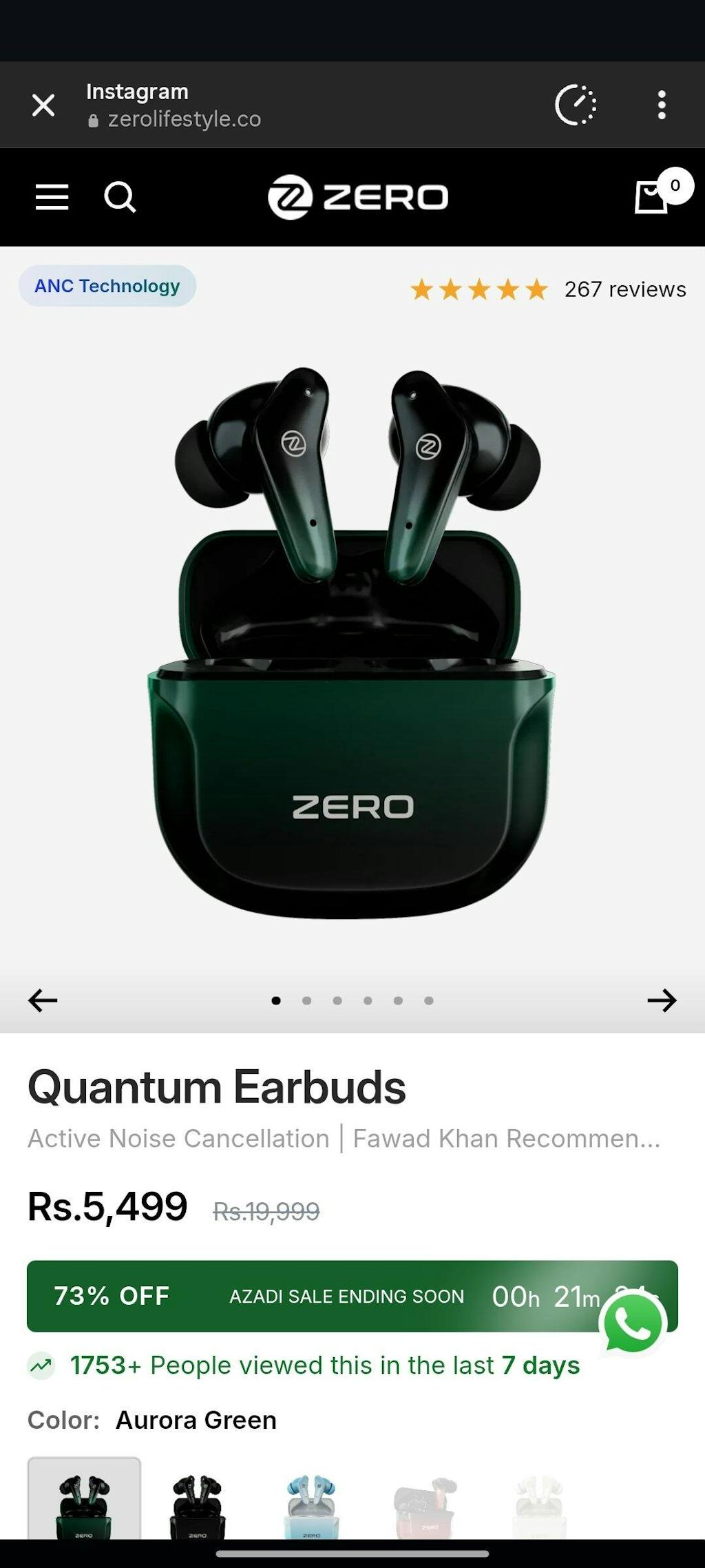Viewport: 705px width, 1568px height.
Task: Open WhatsApp chat via floating icon
Action: [x=631, y=1323]
